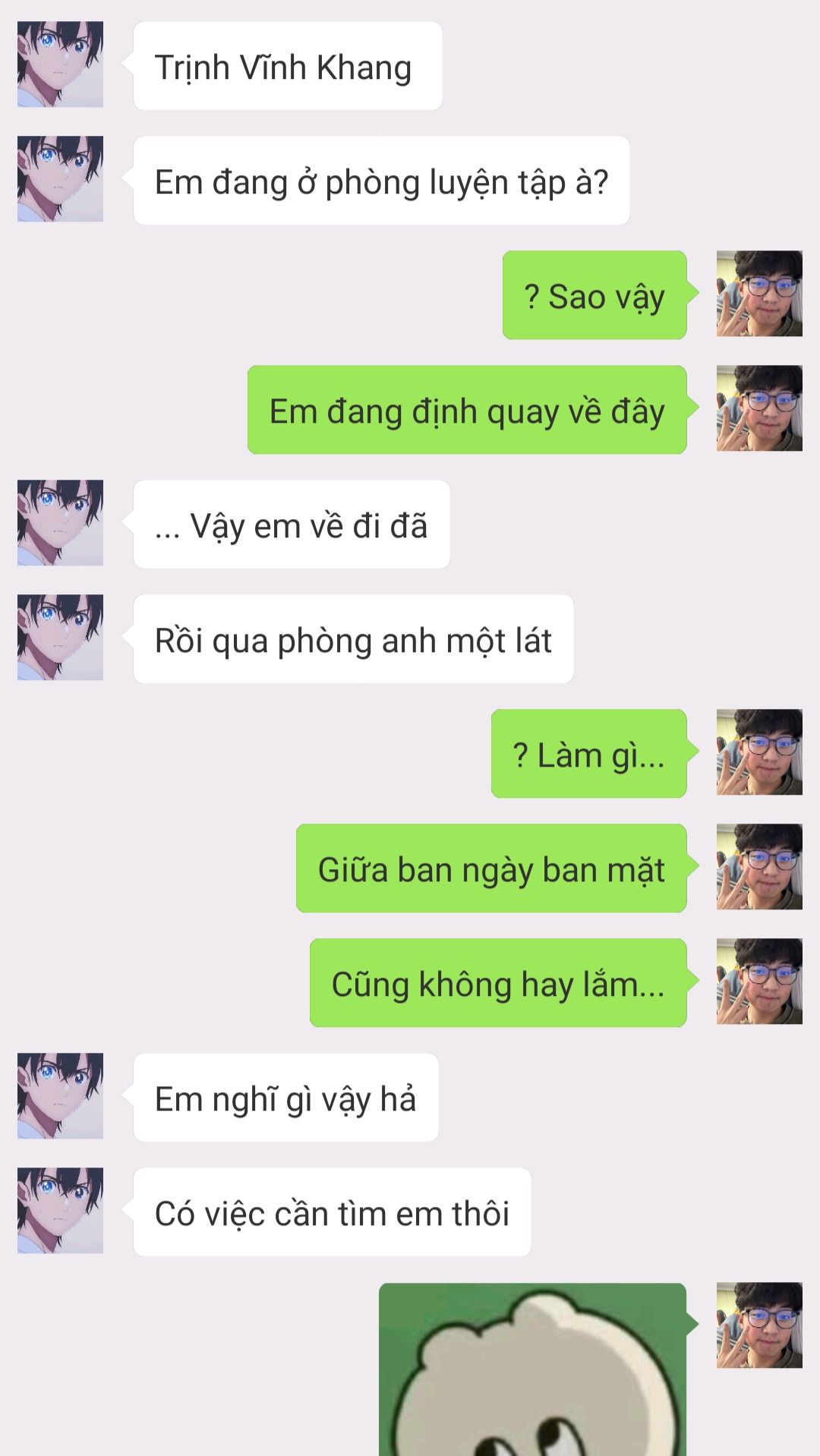Open the sticker image at the bottom
This screenshot has width=820, height=1456.
pyautogui.click(x=532, y=1369)
